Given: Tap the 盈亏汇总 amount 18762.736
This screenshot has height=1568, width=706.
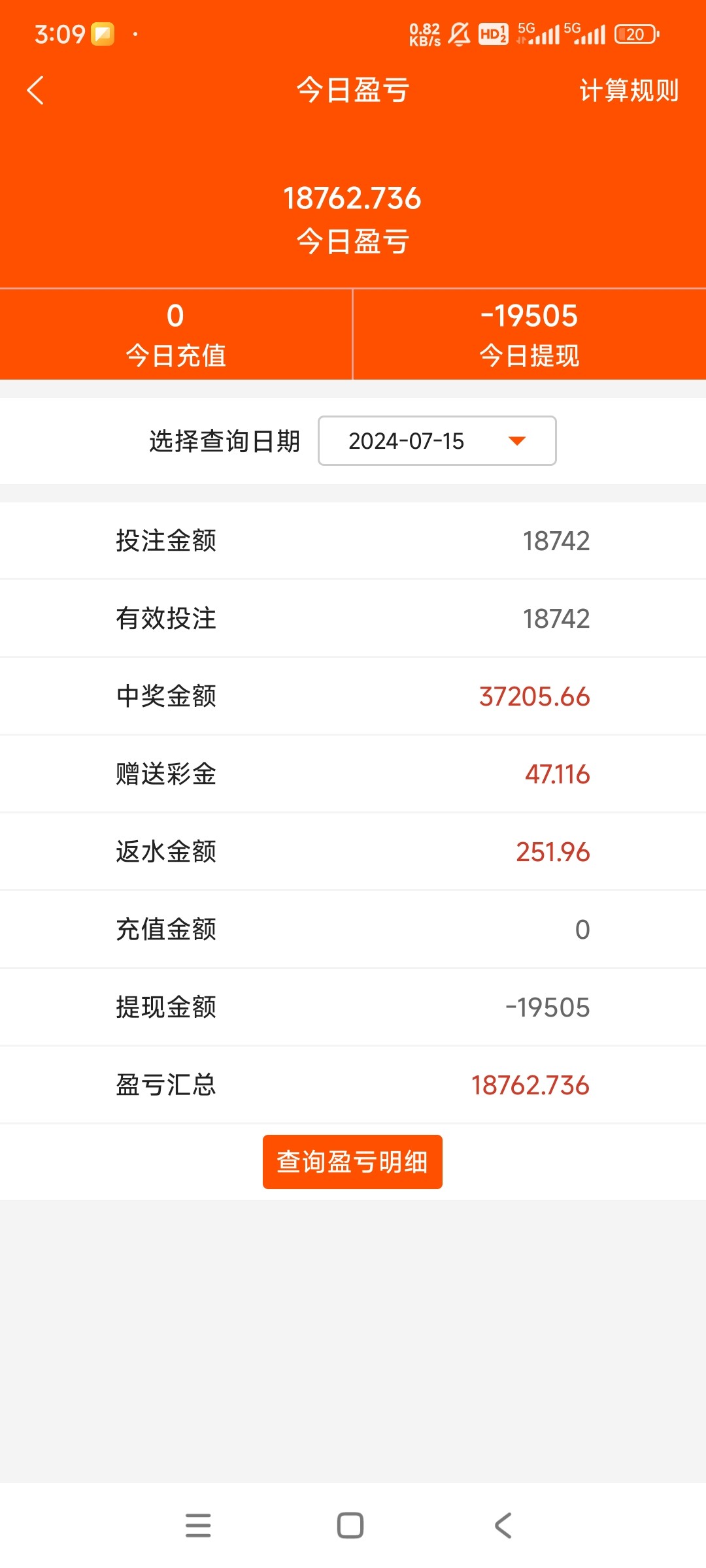Looking at the screenshot, I should pos(529,1085).
